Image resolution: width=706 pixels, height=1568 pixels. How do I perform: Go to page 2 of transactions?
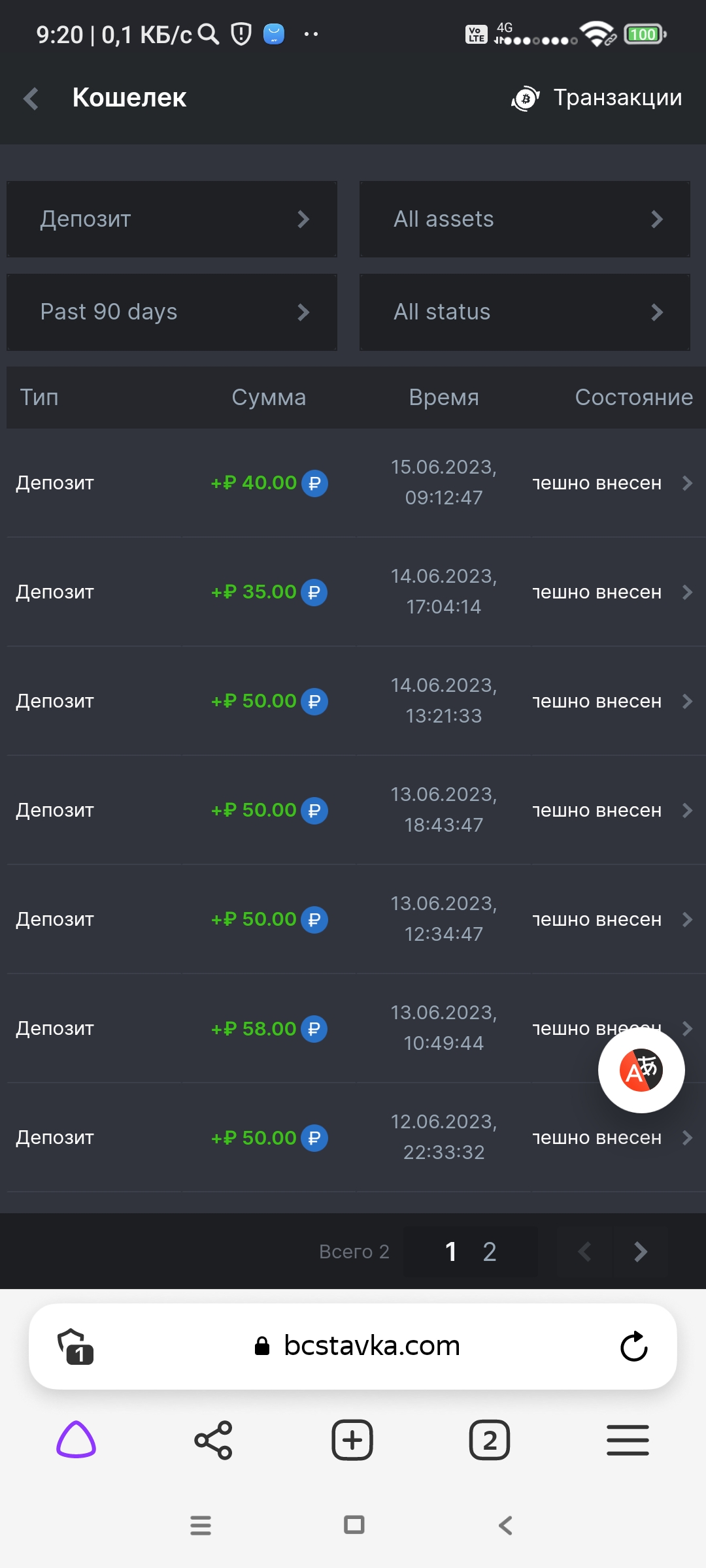490,1252
